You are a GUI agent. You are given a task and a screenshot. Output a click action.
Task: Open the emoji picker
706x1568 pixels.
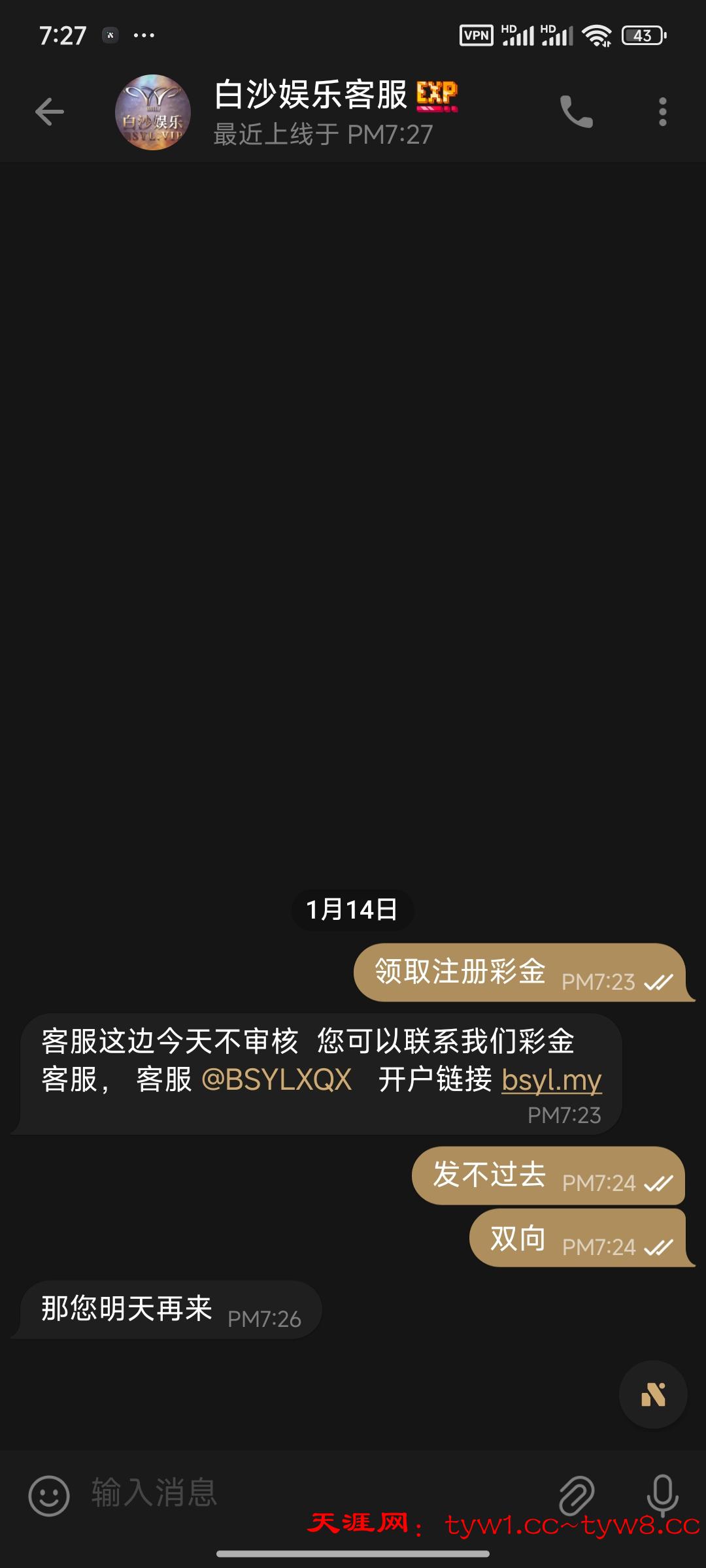point(49,1495)
